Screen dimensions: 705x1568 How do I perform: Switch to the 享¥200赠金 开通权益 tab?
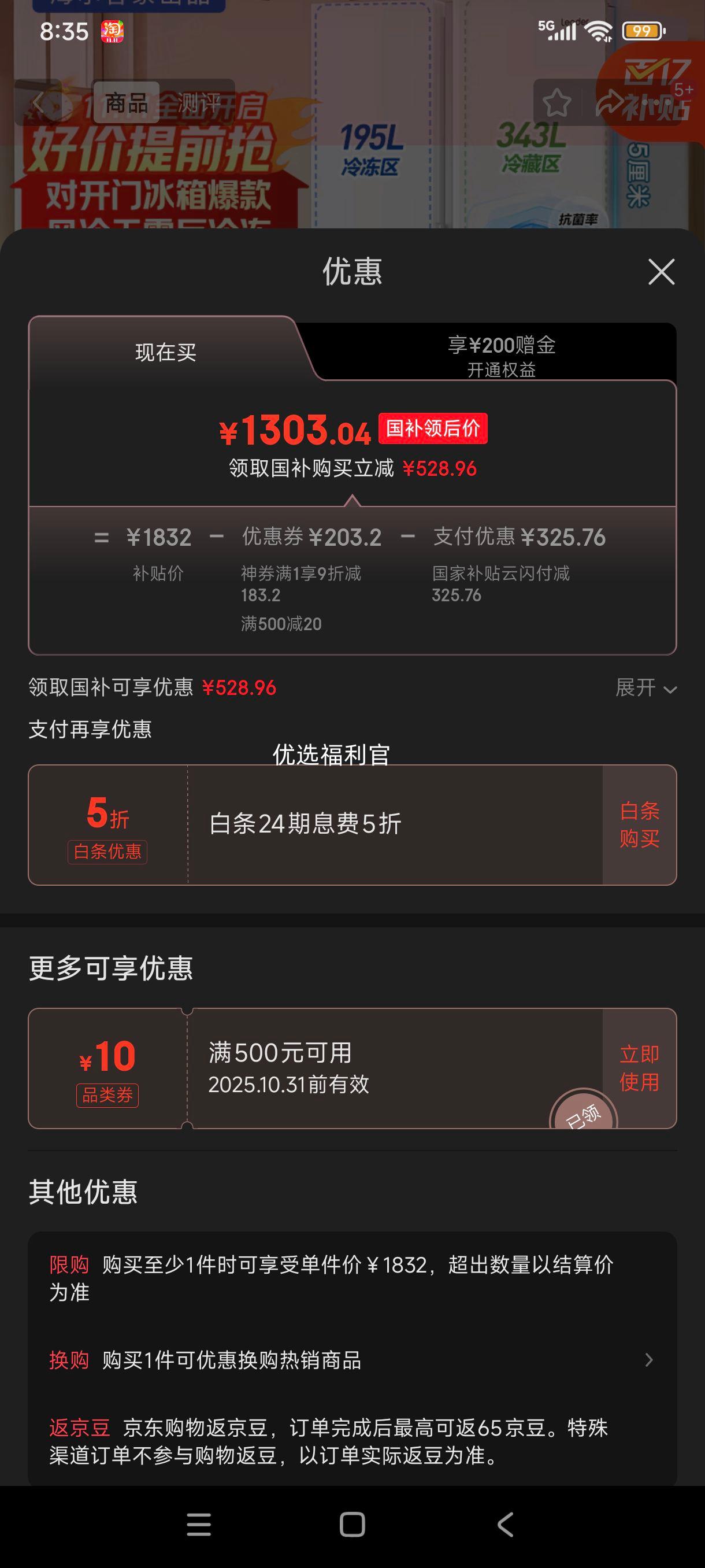pos(501,356)
